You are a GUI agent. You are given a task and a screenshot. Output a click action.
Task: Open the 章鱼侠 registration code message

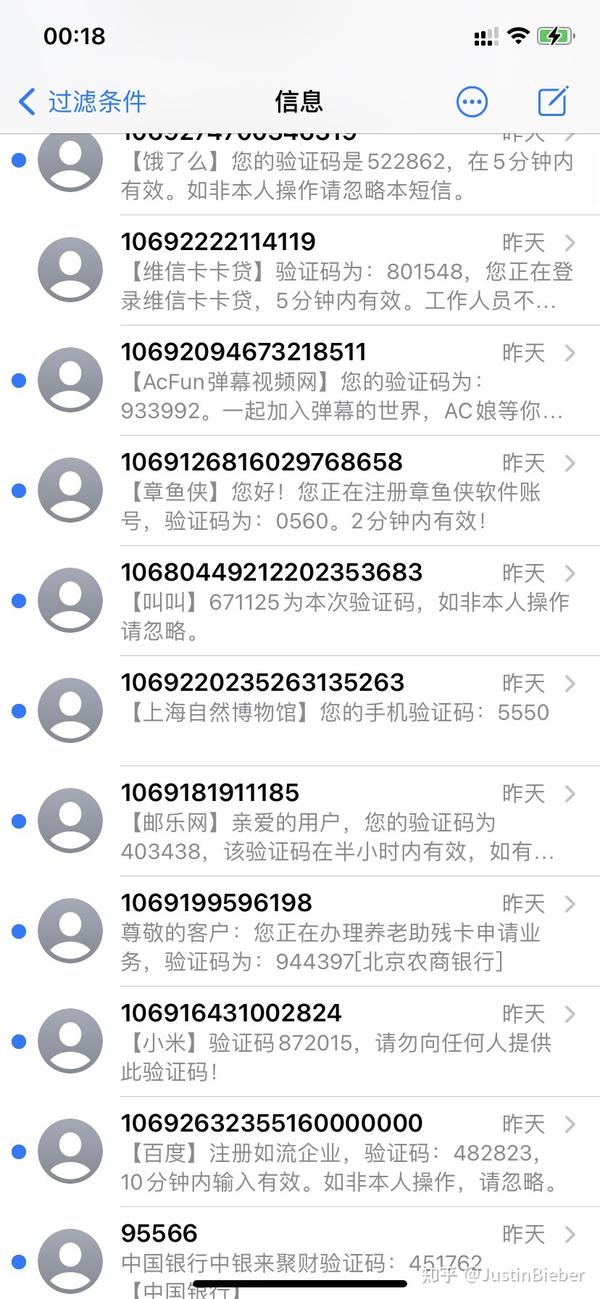coord(300,490)
